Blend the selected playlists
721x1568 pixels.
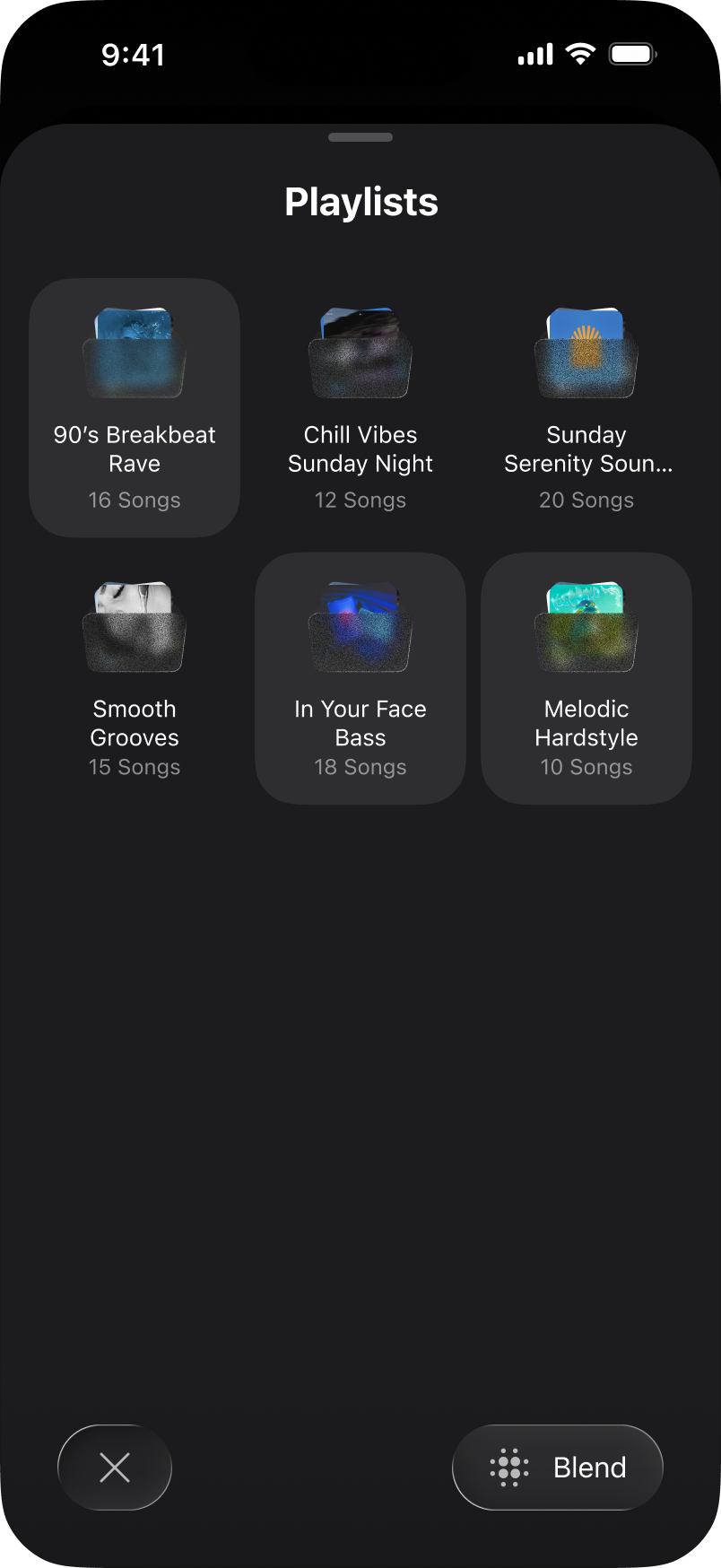(558, 1468)
